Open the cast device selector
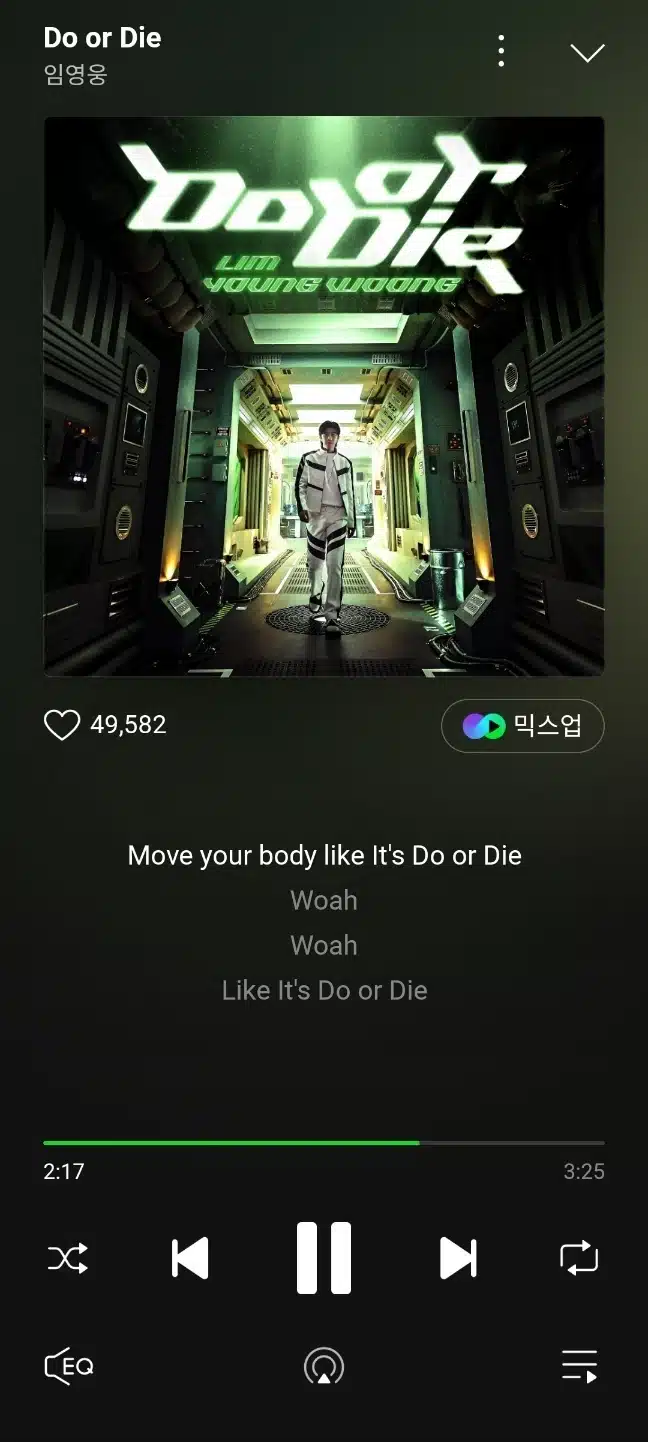 [324, 1366]
